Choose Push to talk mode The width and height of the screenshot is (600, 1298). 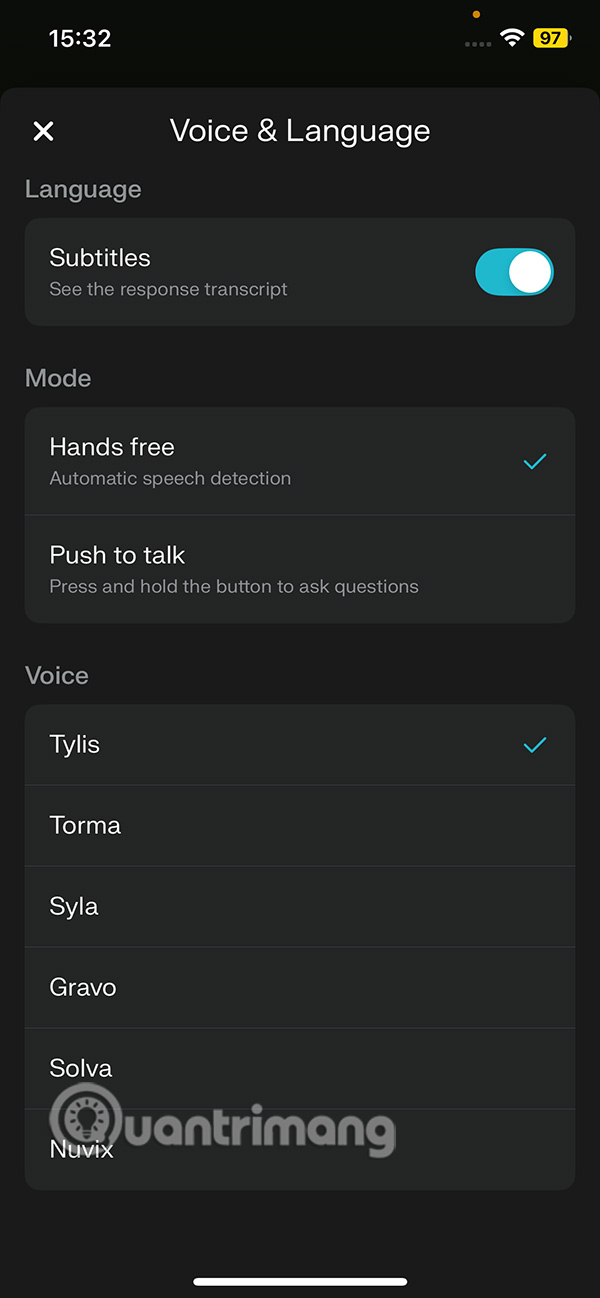pyautogui.click(x=299, y=569)
